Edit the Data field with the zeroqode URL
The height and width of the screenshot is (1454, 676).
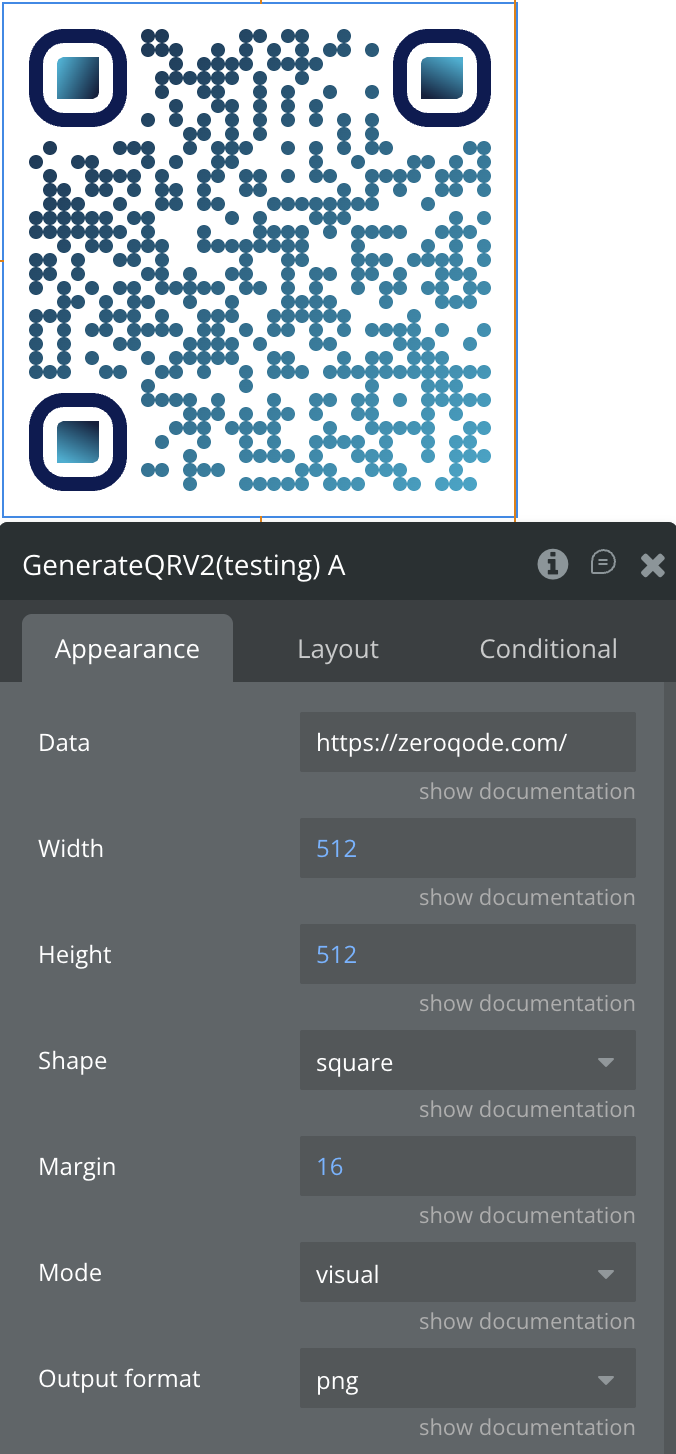(x=467, y=742)
